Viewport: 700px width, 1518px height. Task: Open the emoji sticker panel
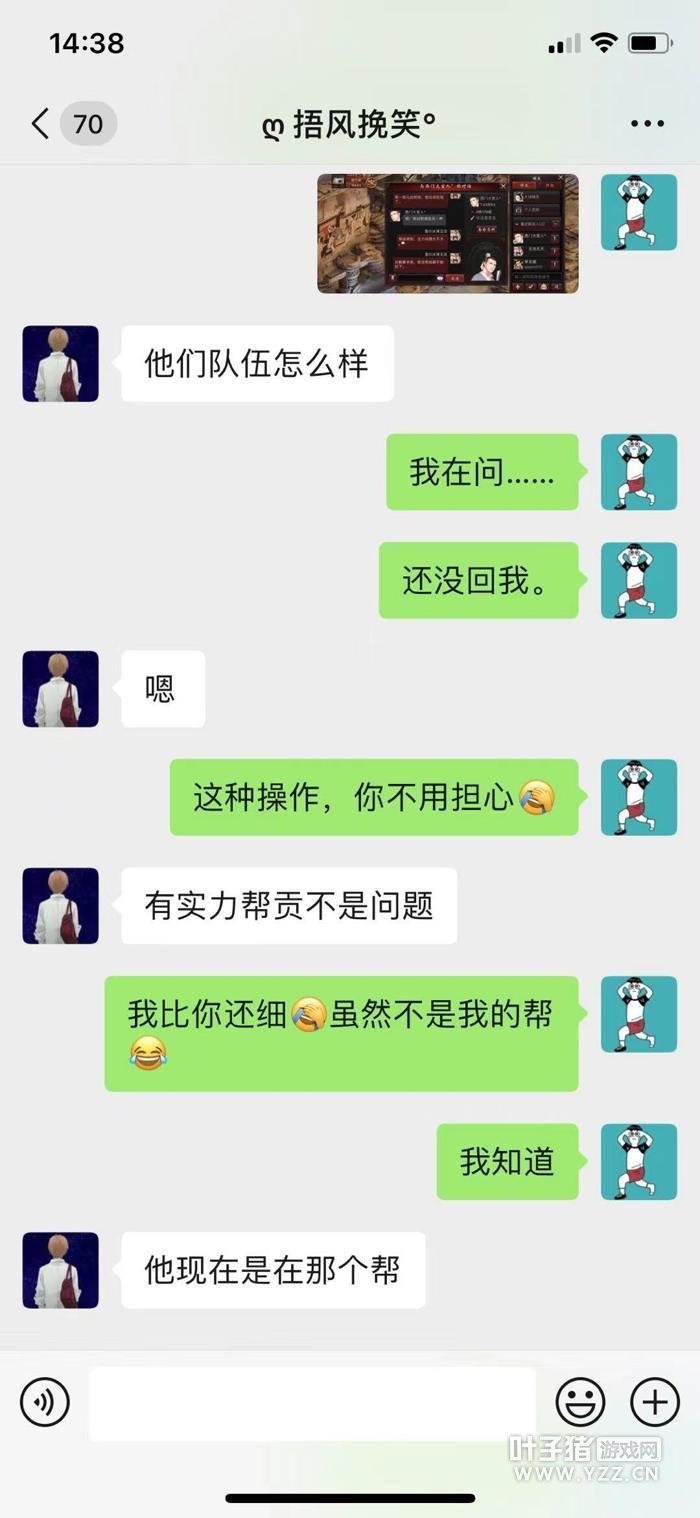point(580,1402)
